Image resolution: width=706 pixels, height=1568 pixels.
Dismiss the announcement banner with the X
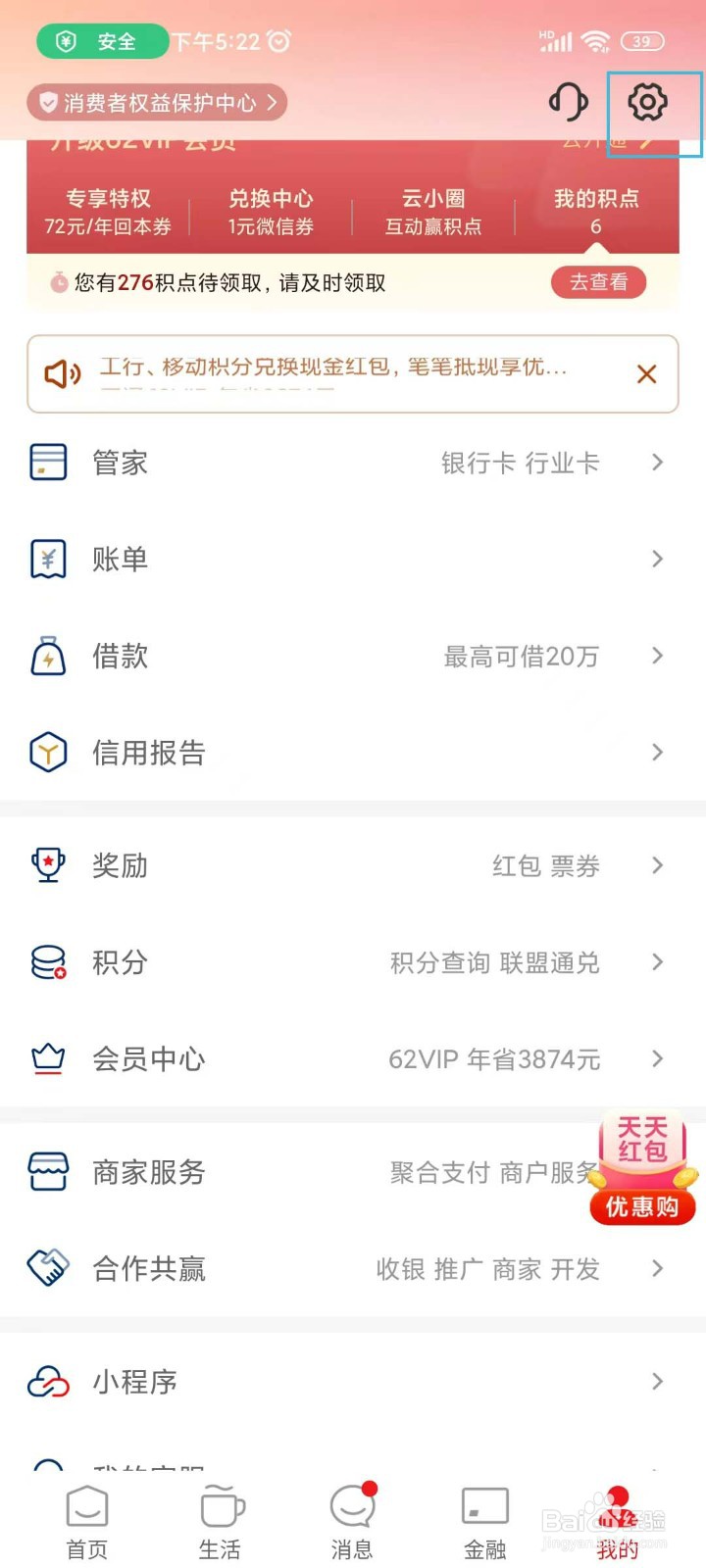click(646, 374)
